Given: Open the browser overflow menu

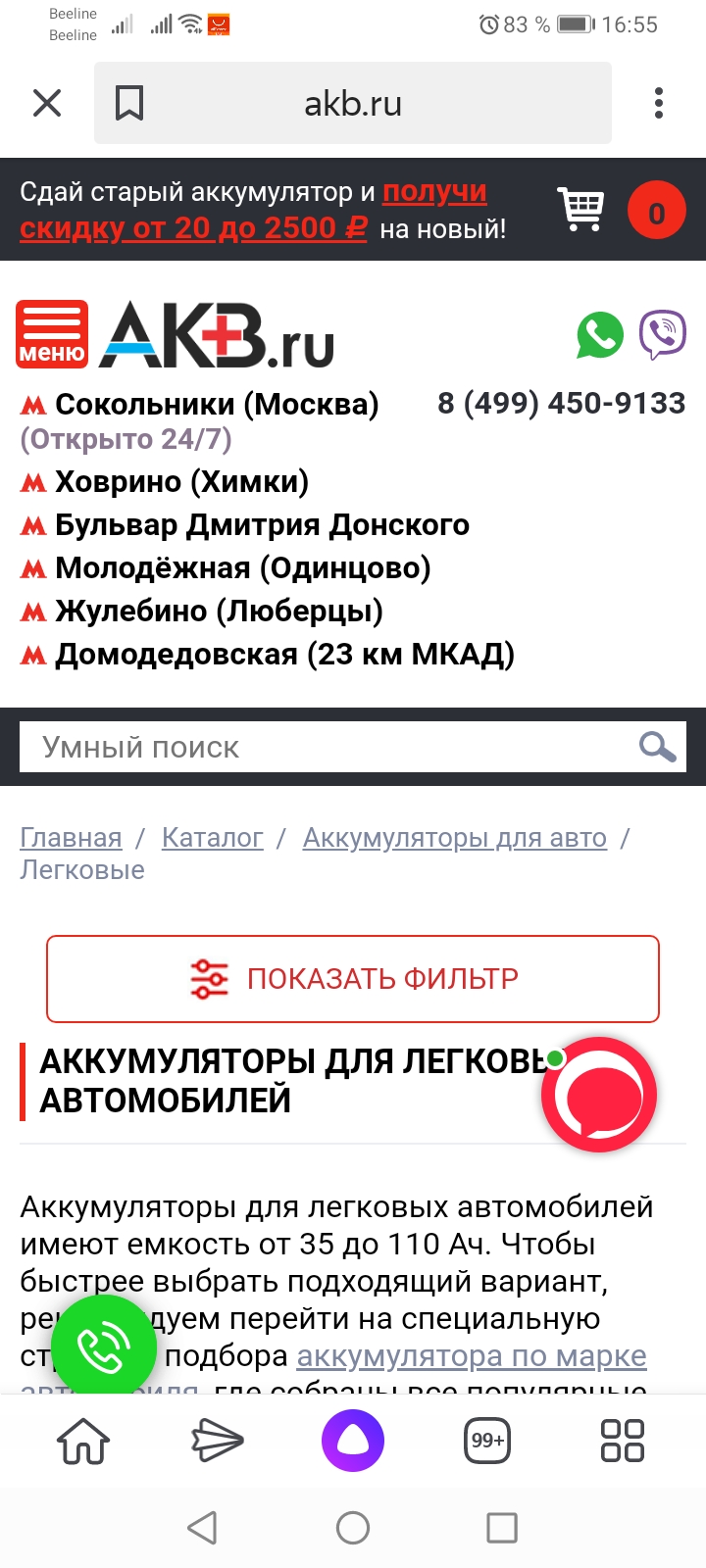Looking at the screenshot, I should (x=658, y=103).
